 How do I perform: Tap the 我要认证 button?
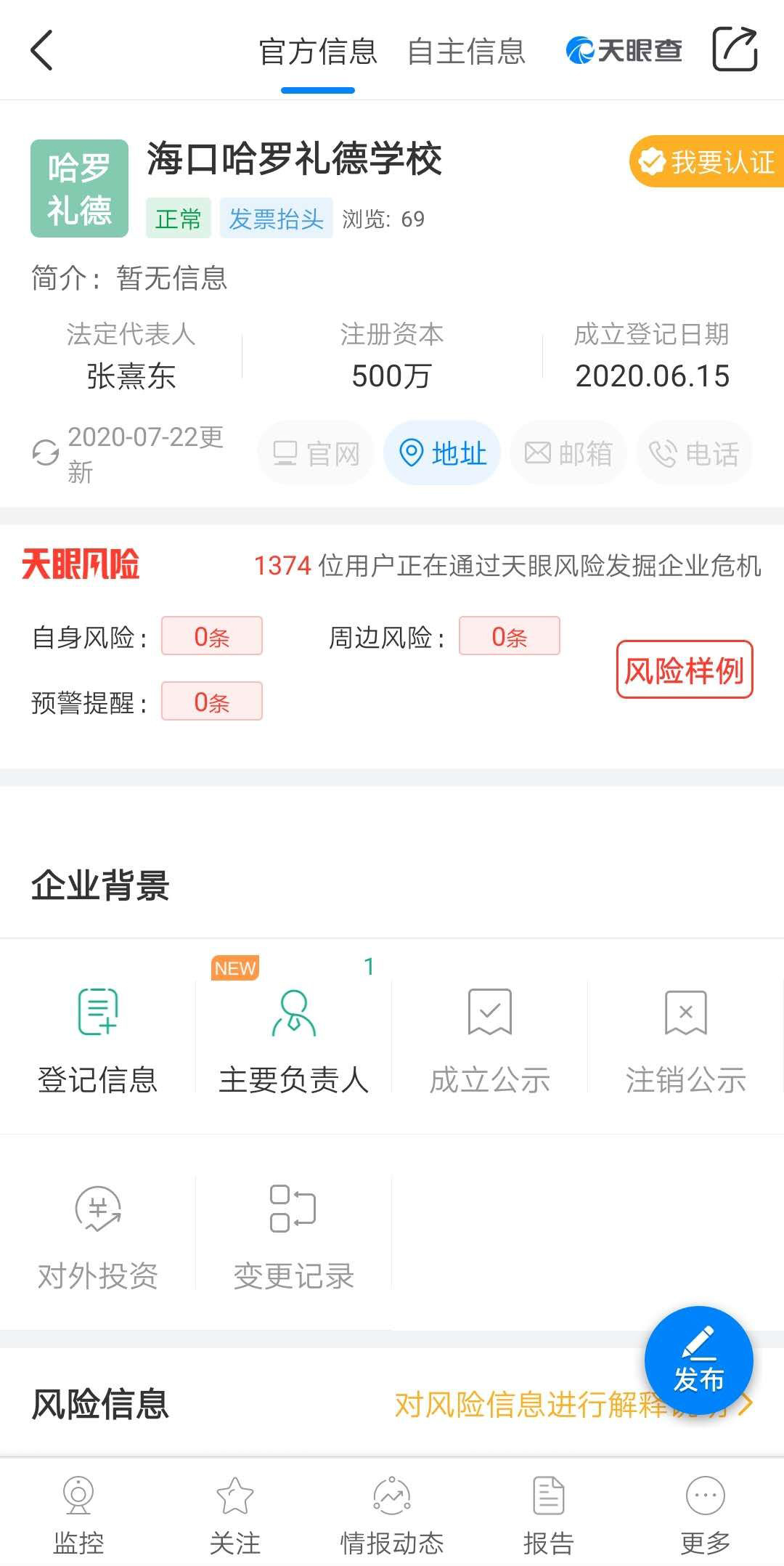pyautogui.click(x=707, y=161)
